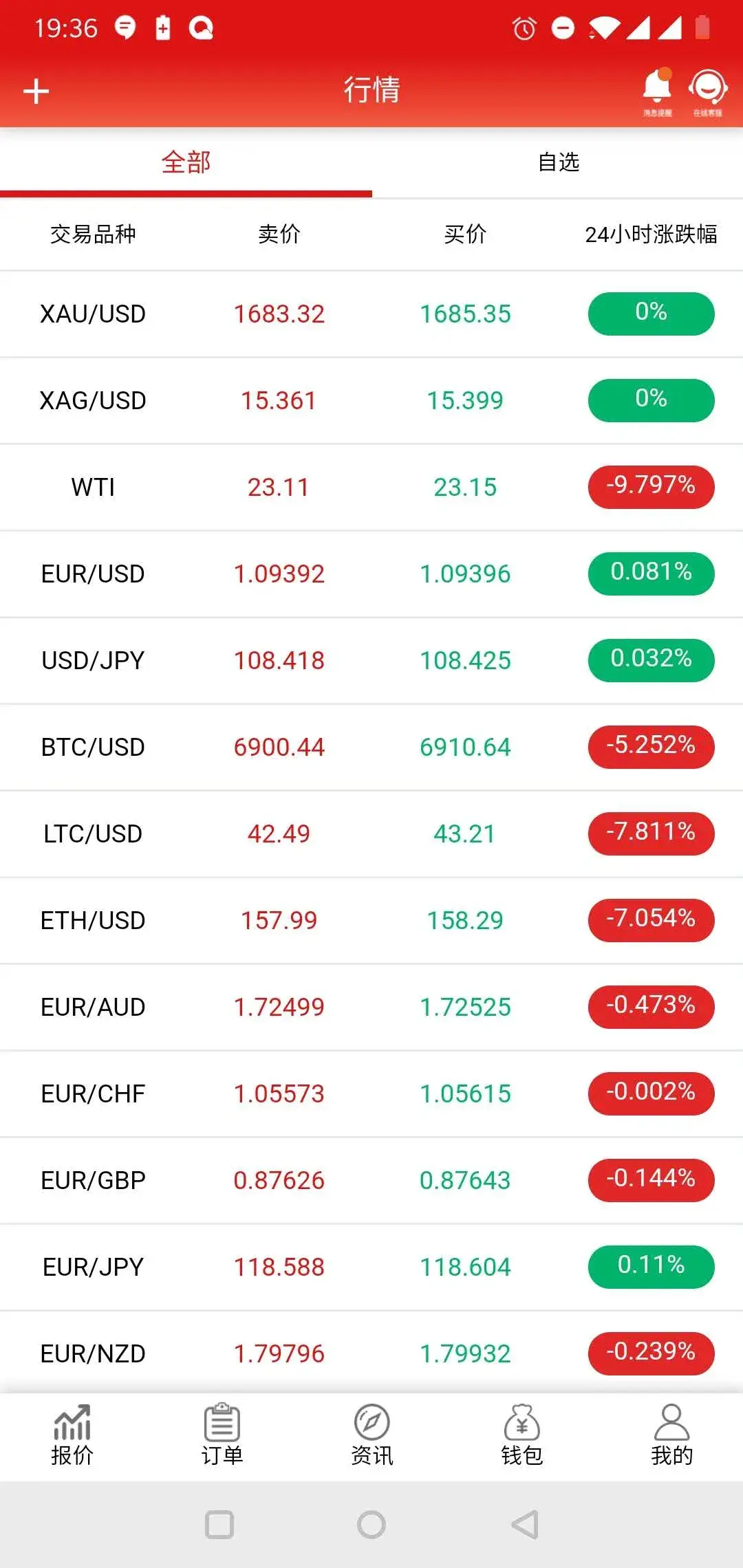Switch to the 钱包 wallet tab

521,1435
